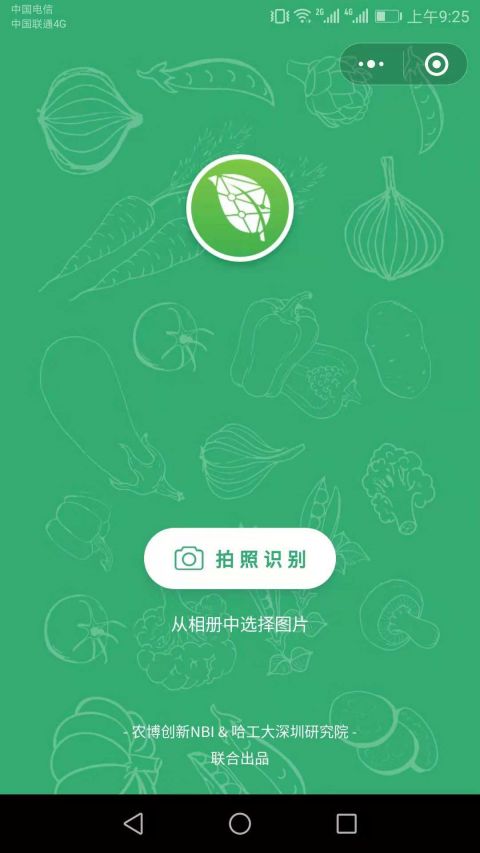Close the mini program via the circle icon
The height and width of the screenshot is (853, 480).
click(x=436, y=64)
